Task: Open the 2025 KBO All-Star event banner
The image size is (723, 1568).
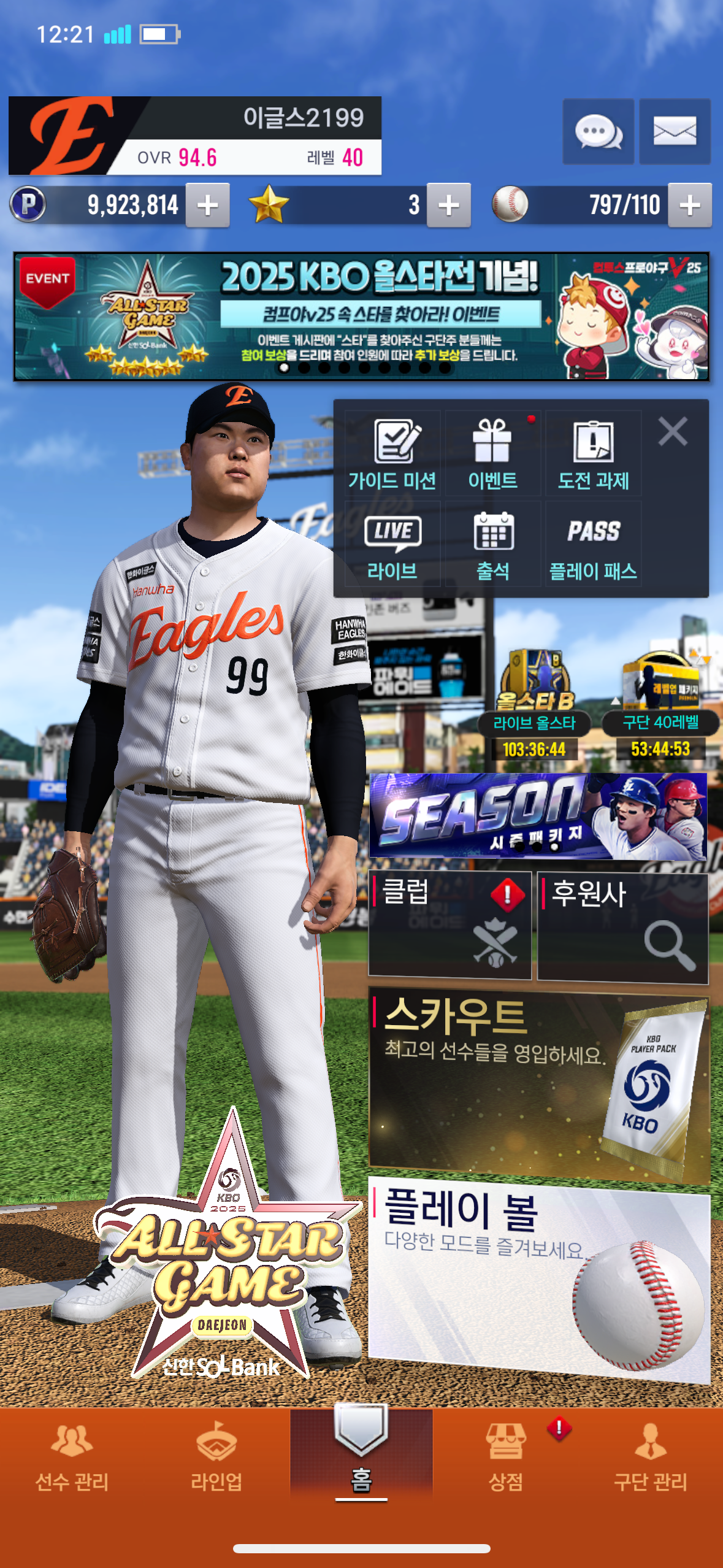Action: (x=361, y=317)
